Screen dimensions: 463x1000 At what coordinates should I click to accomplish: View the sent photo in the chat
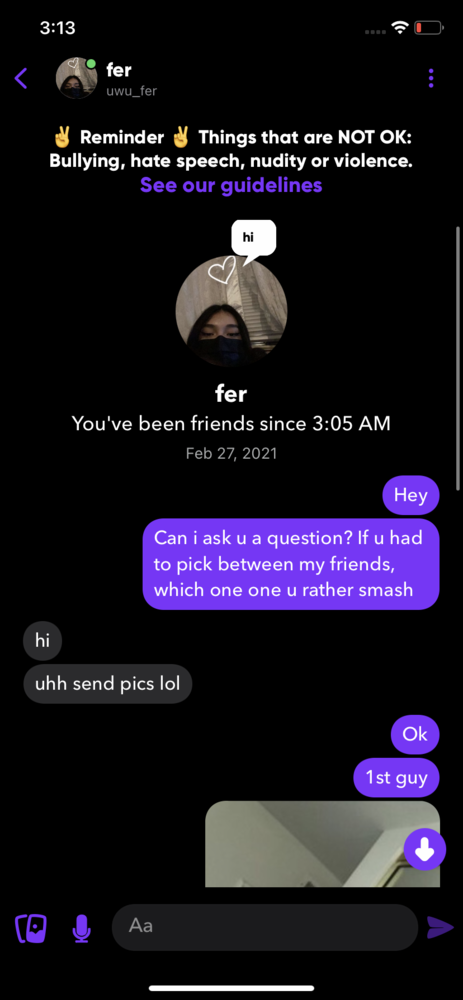click(322, 844)
